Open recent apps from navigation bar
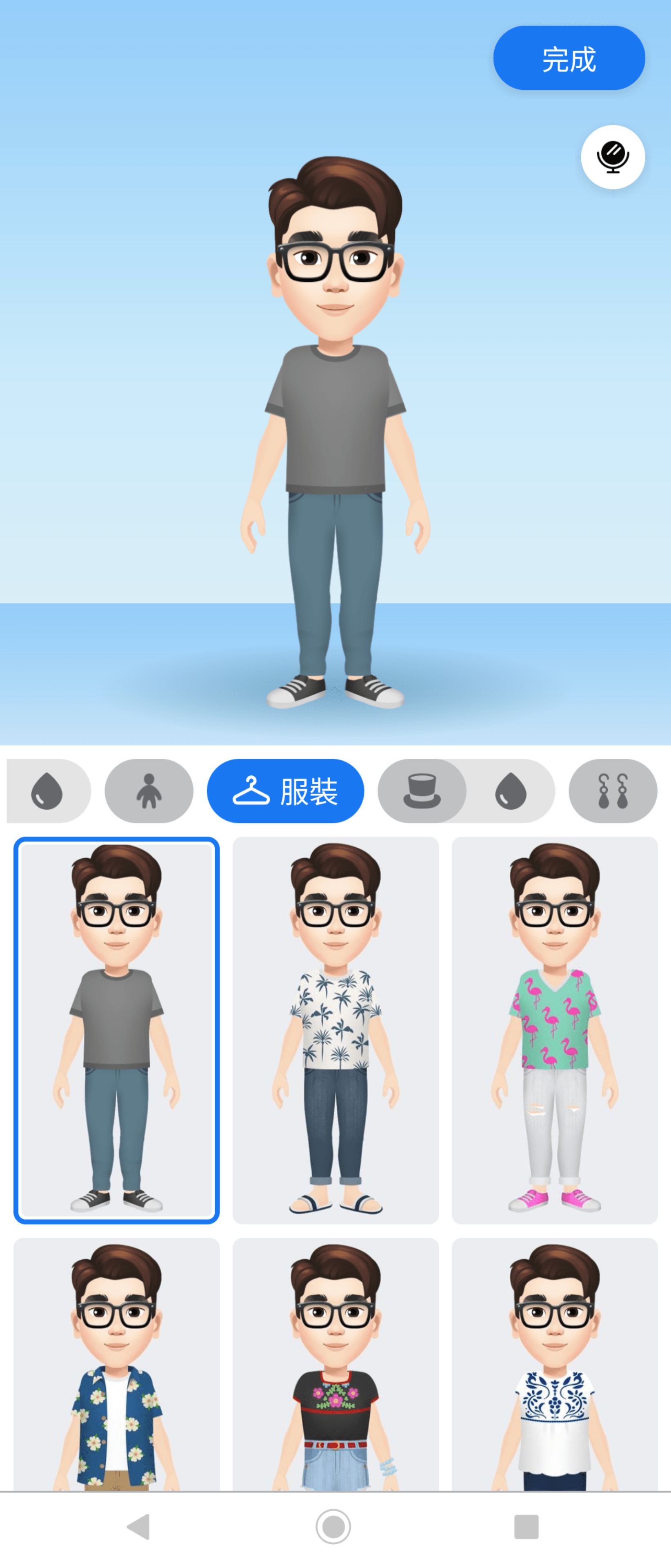Screen dimensions: 671x1568 (x=526, y=1527)
